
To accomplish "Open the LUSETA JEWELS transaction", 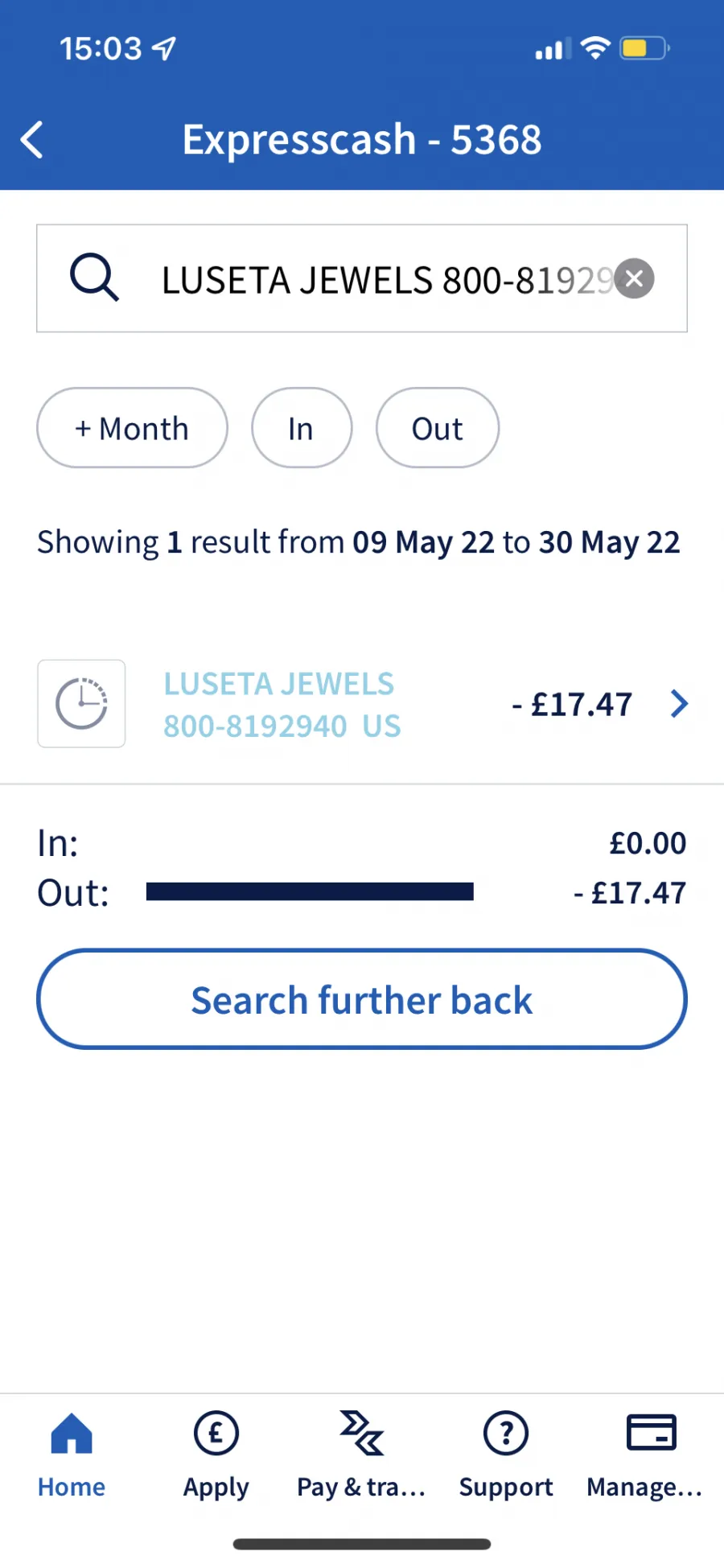I will (362, 704).
